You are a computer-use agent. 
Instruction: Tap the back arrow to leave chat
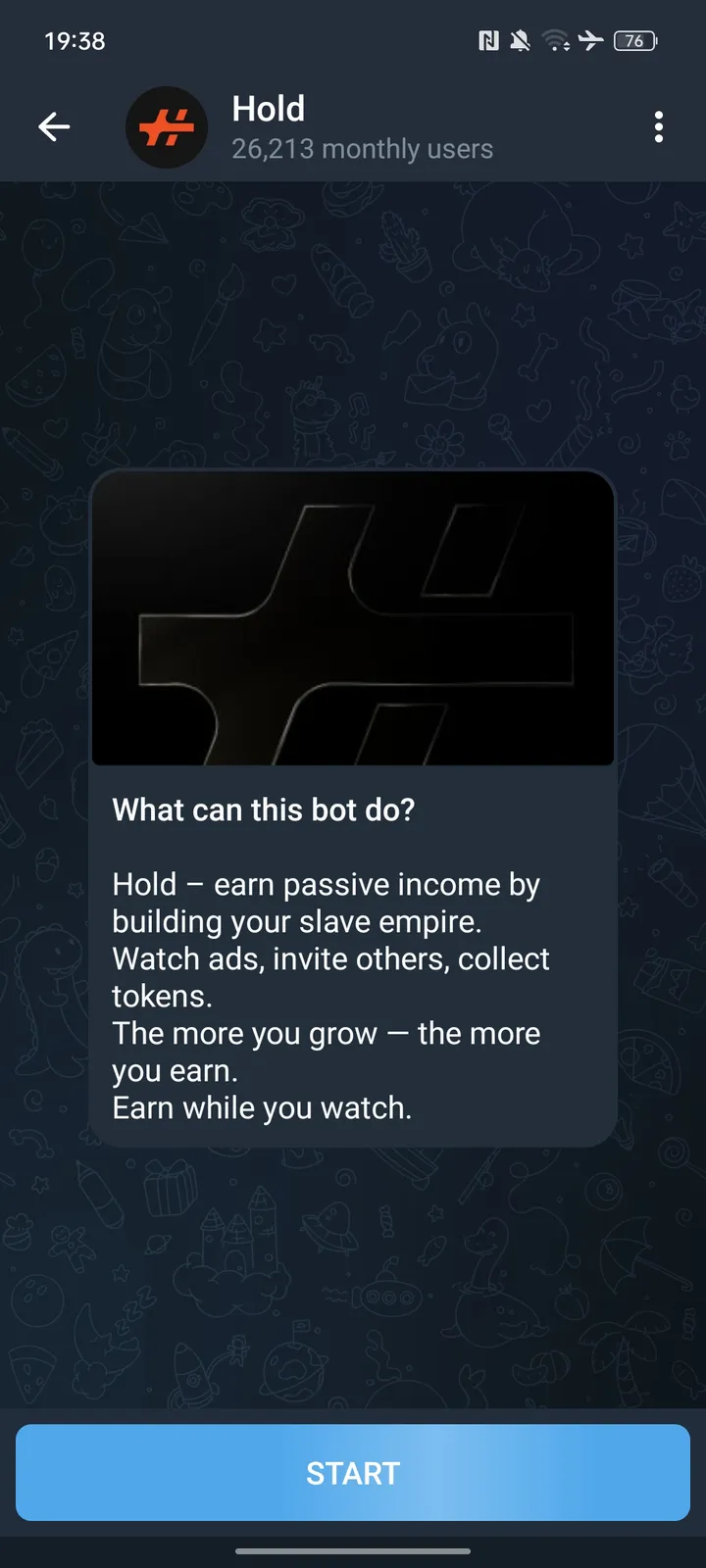click(x=54, y=126)
